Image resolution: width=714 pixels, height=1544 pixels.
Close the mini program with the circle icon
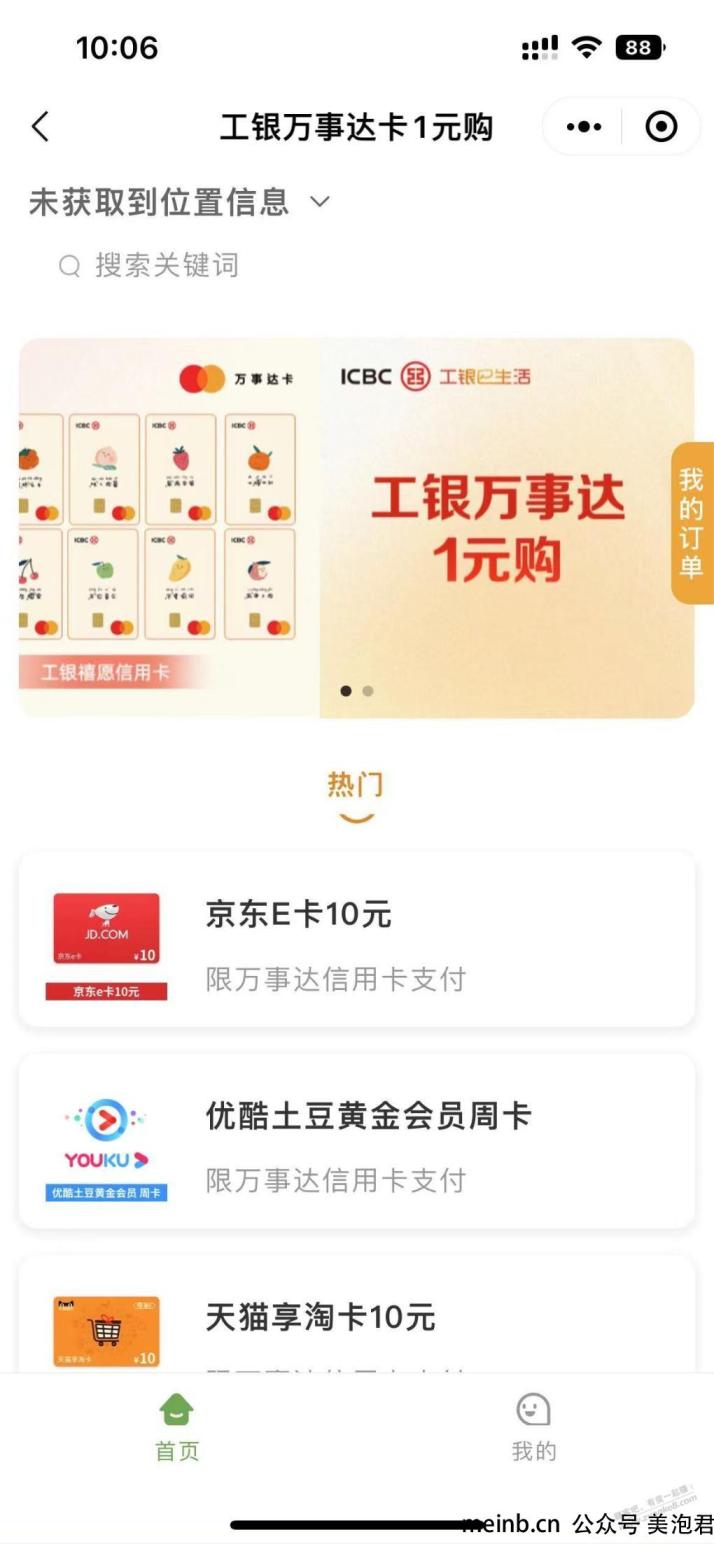pyautogui.click(x=661, y=127)
